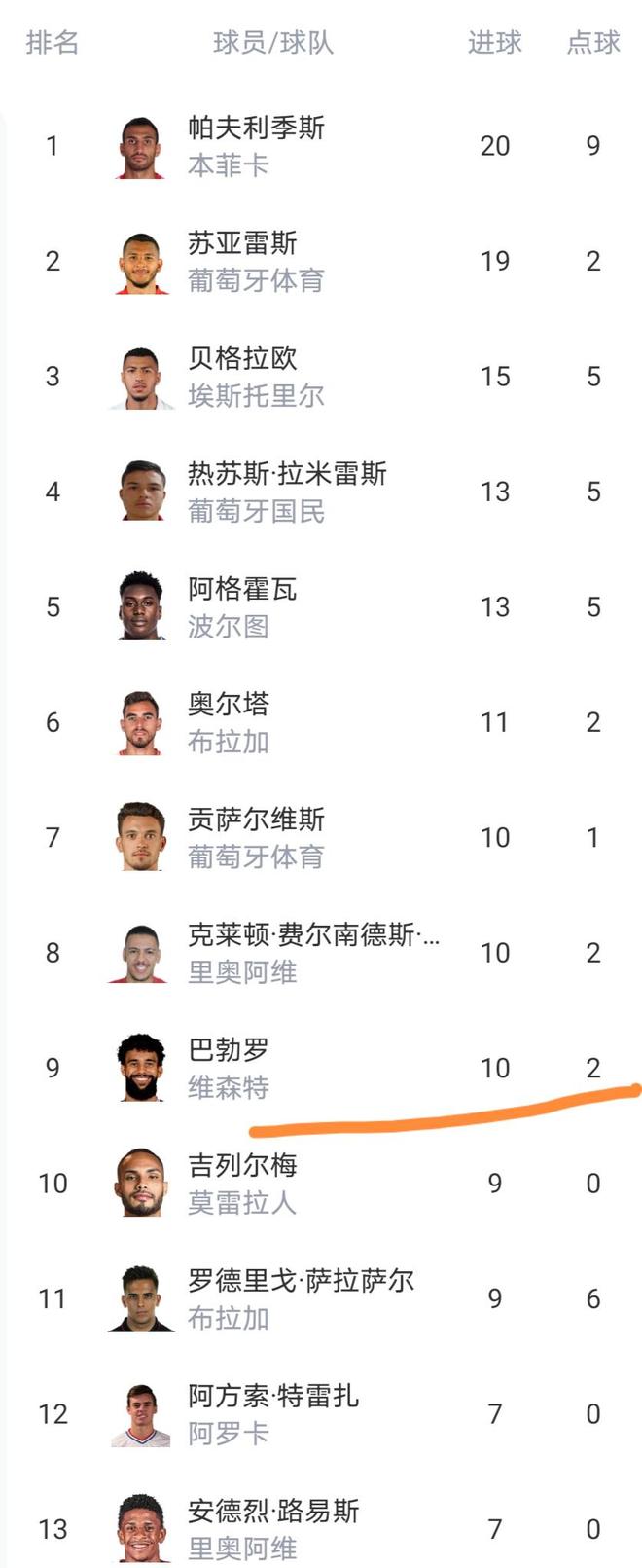
Task: Select 罗德里戈·萨拉萨尔 row
Action: pos(301,1298)
